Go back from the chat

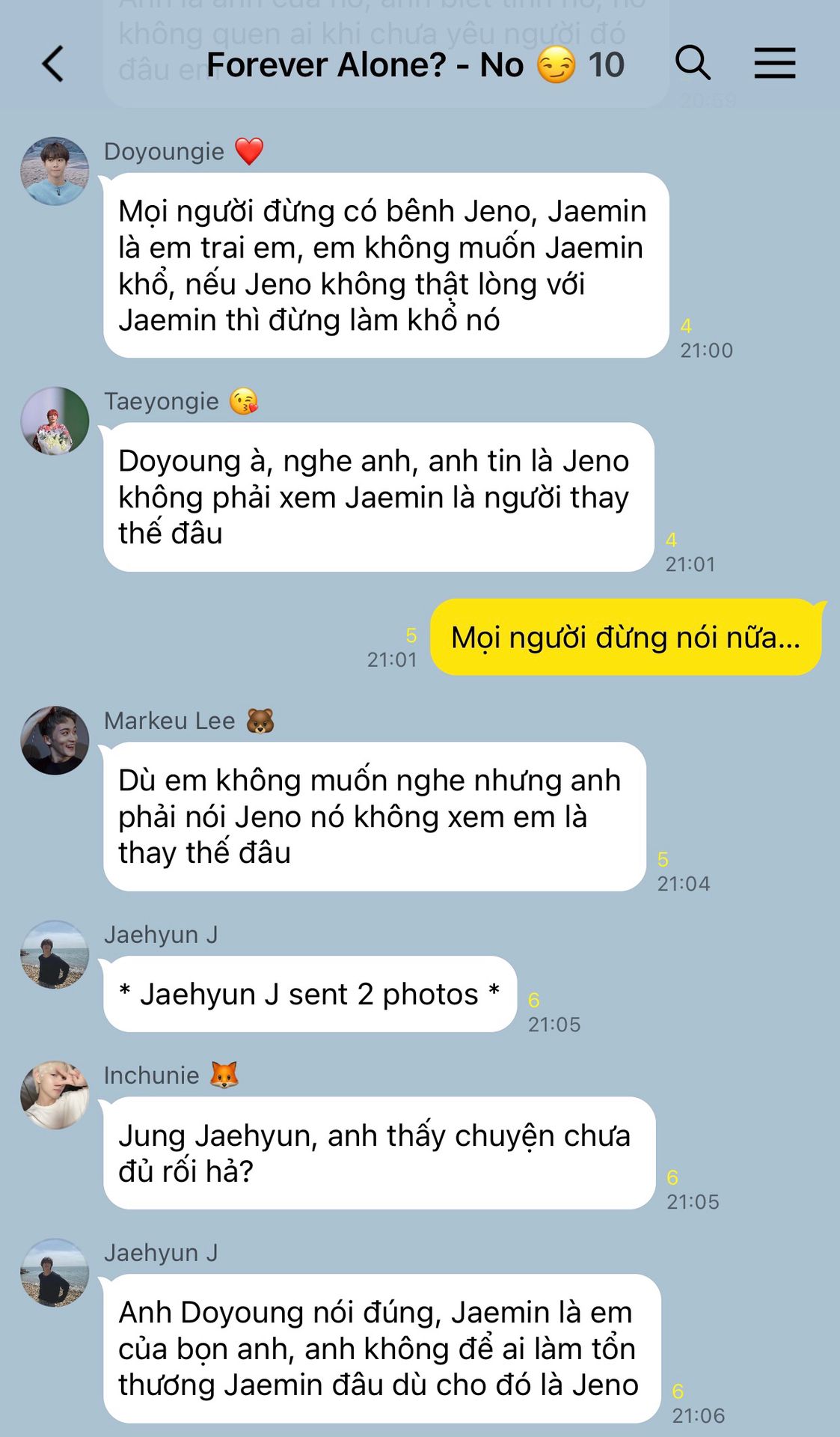pyautogui.click(x=52, y=64)
